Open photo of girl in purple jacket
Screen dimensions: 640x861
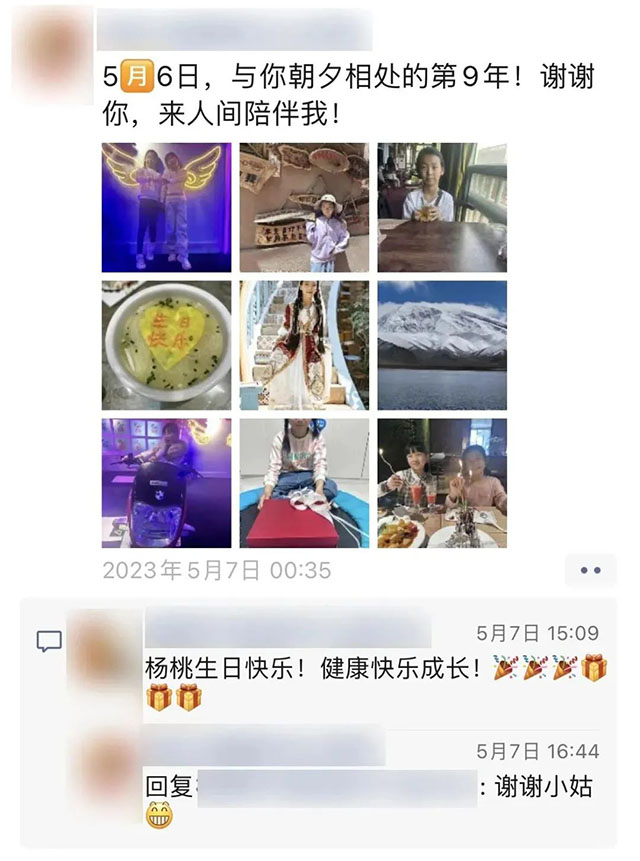304,207
